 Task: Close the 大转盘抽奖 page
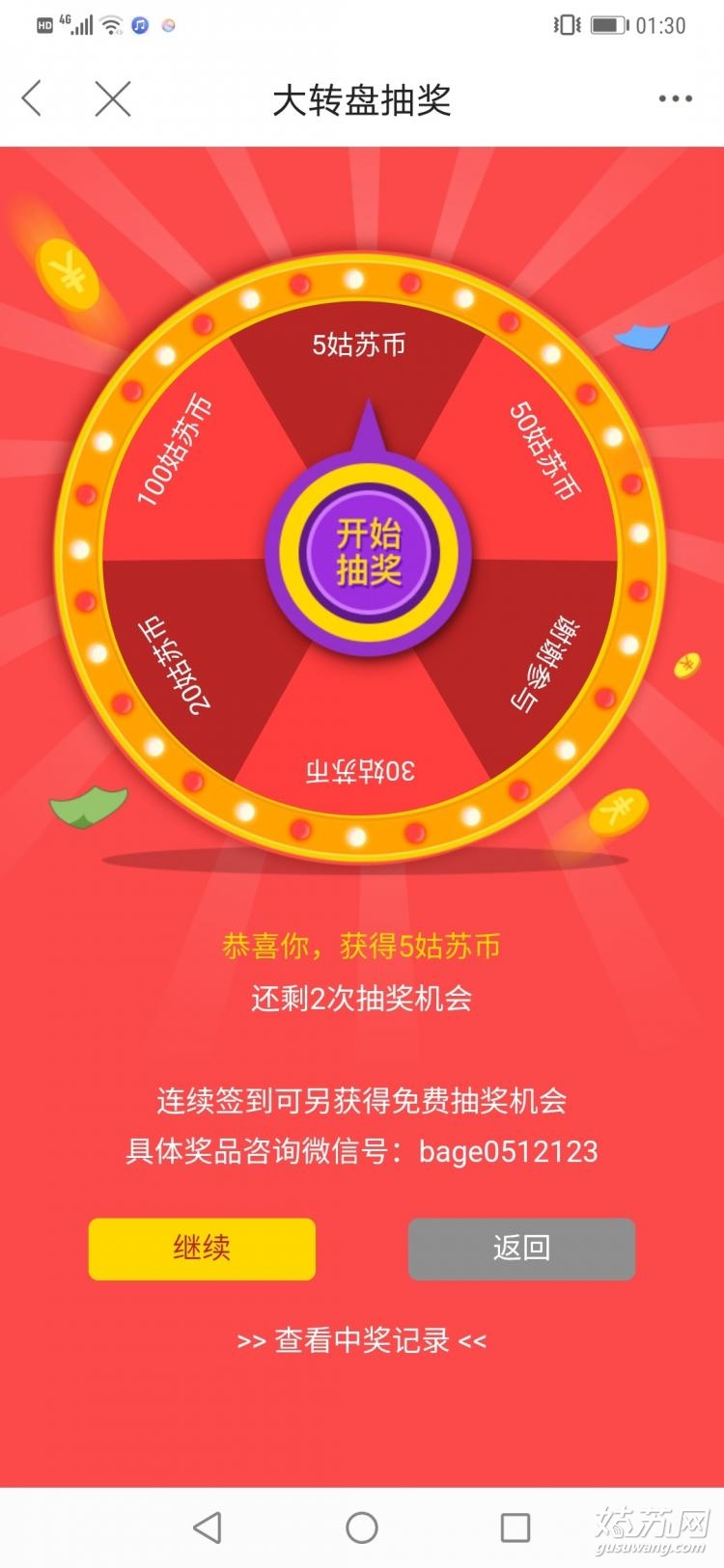point(113,98)
